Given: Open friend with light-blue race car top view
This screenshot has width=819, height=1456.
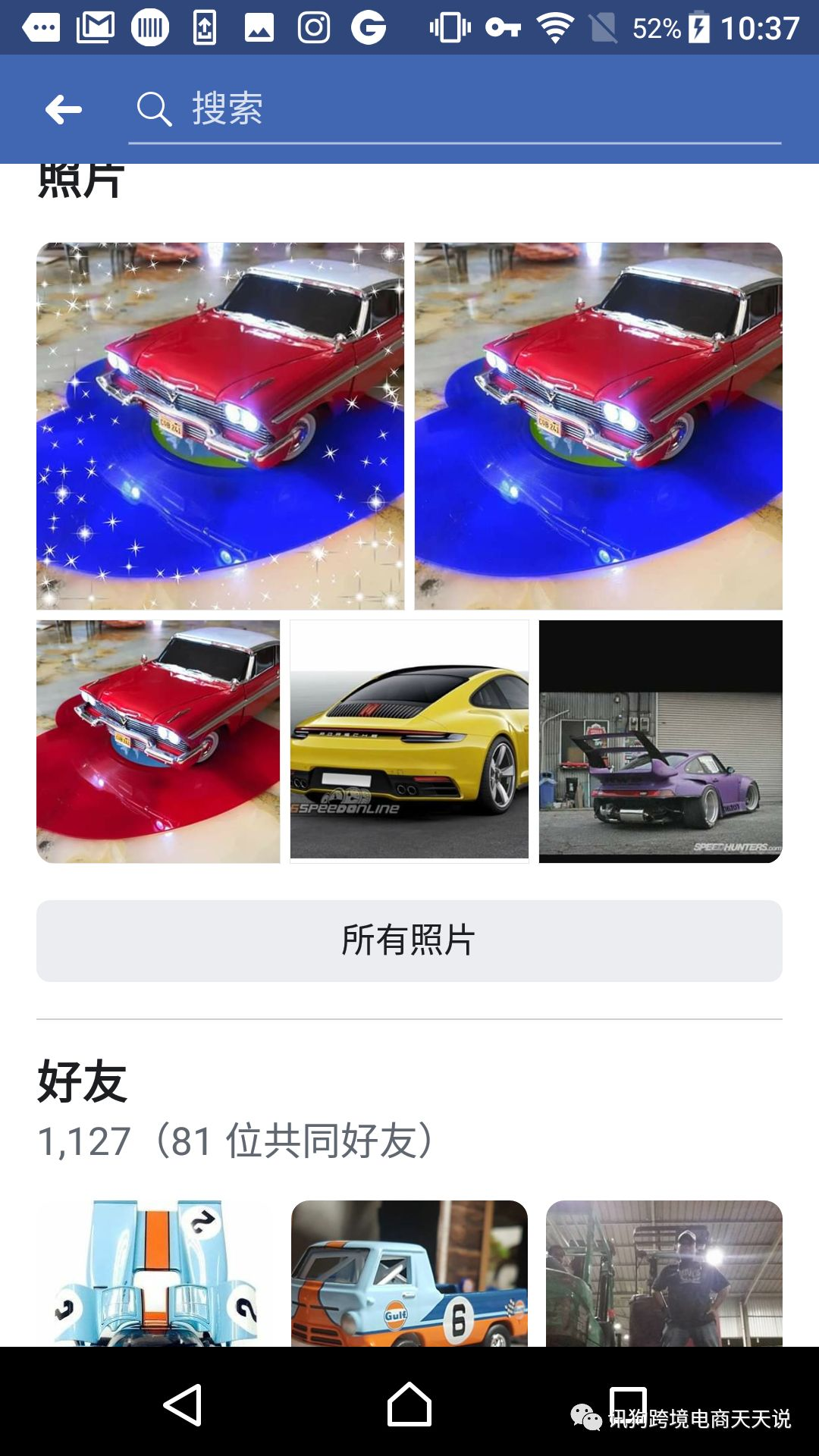Looking at the screenshot, I should tap(156, 1272).
